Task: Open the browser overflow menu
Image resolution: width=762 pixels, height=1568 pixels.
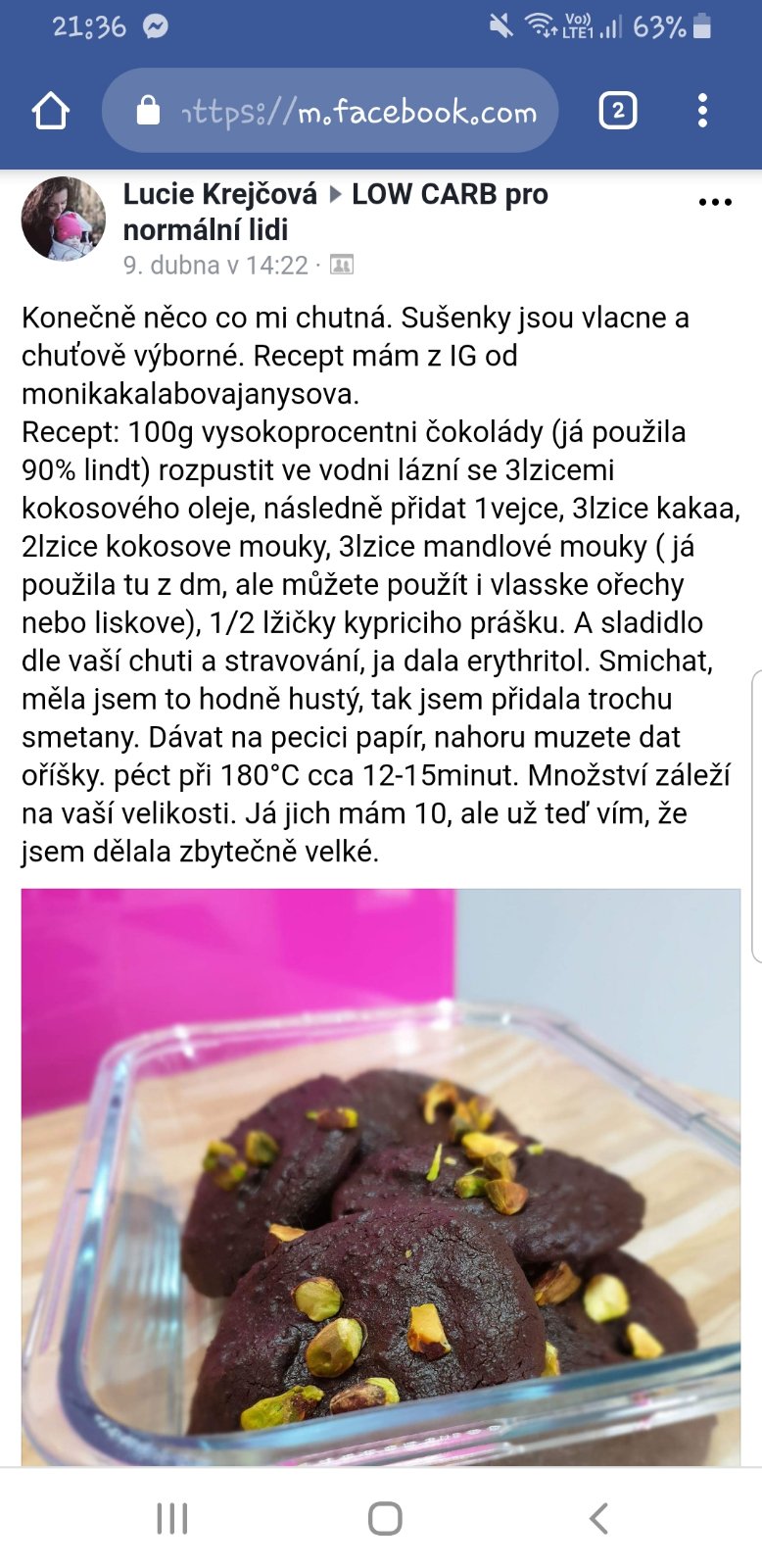Action: pos(702,112)
